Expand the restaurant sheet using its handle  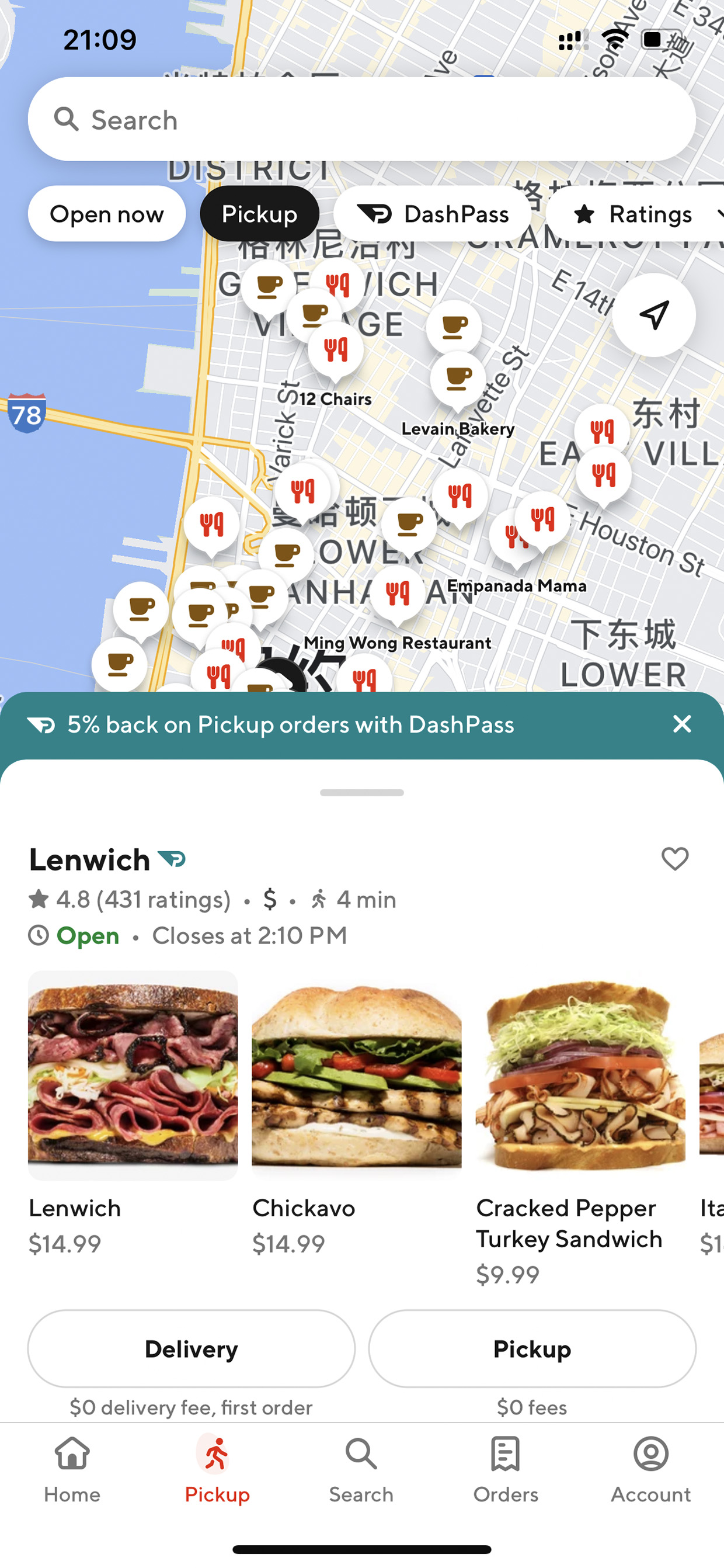tap(361, 793)
